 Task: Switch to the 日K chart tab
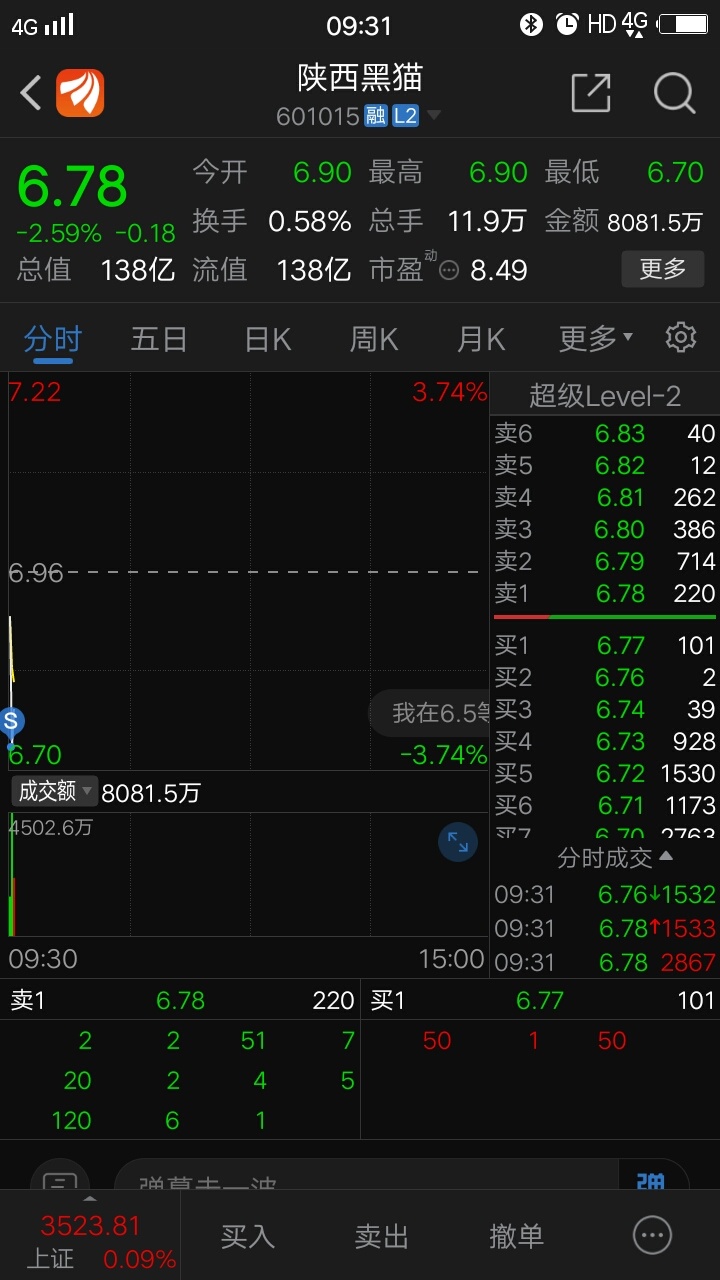point(267,339)
